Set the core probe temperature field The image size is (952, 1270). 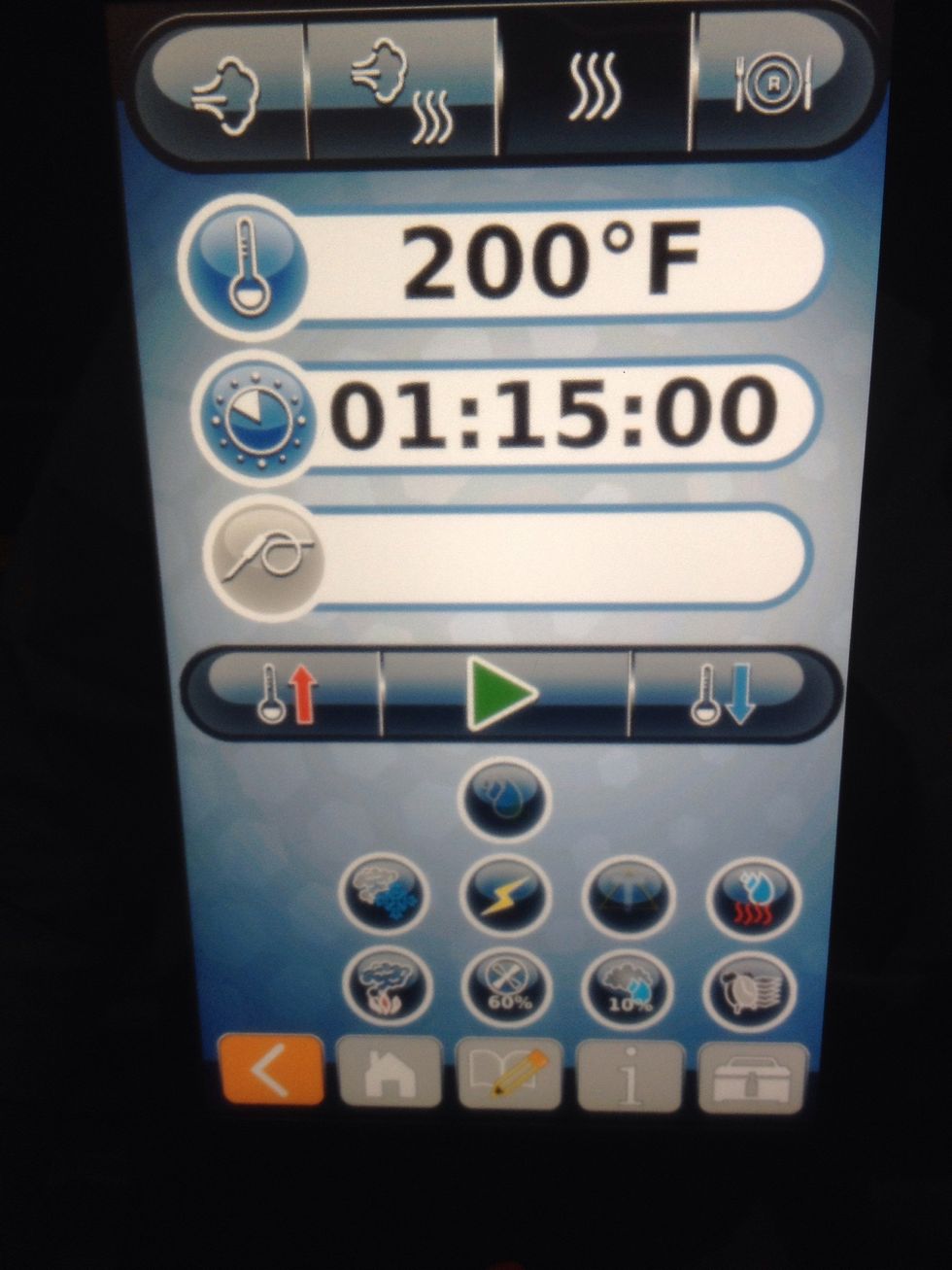click(554, 555)
